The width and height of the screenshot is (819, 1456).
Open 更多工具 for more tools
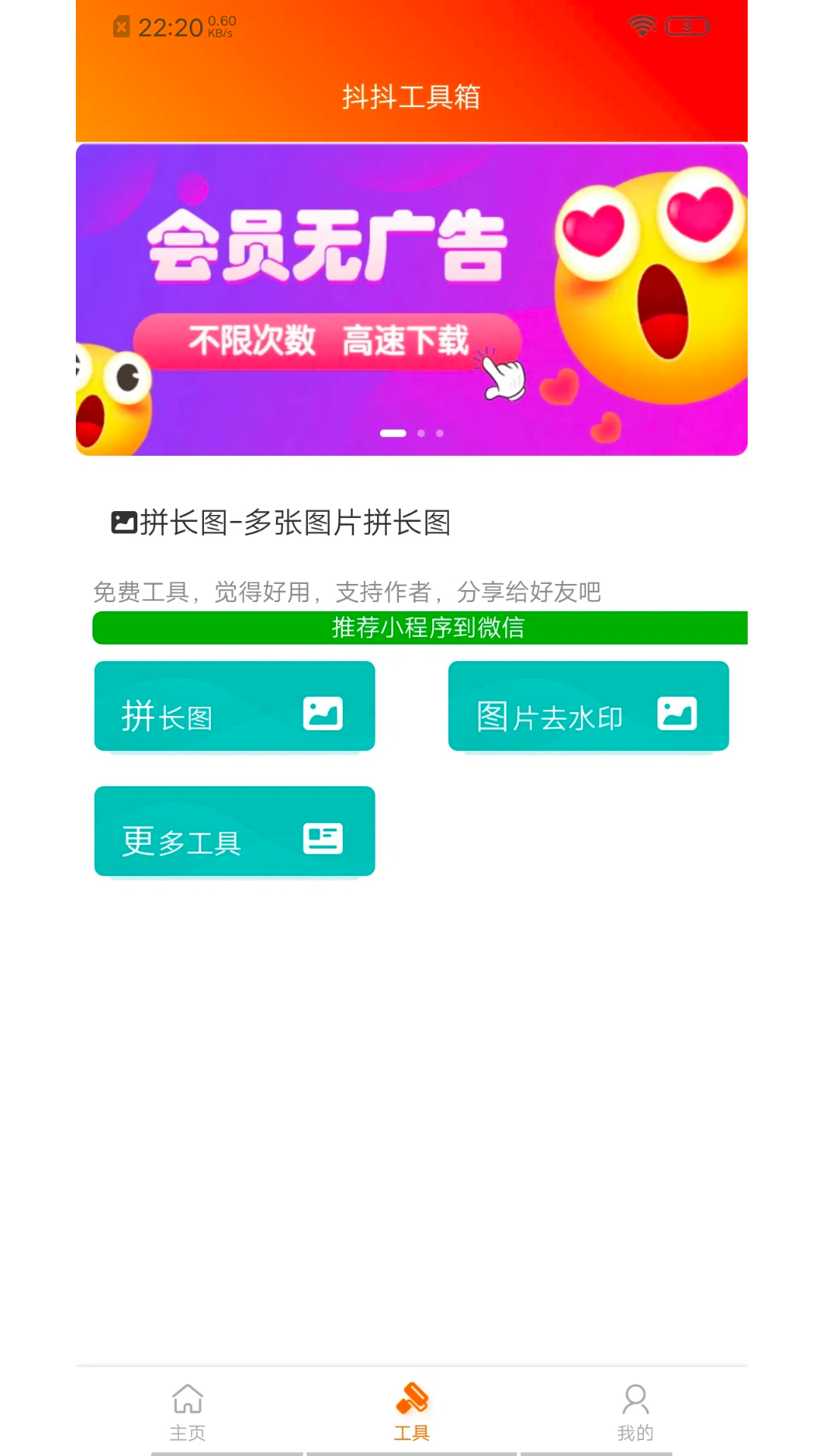(234, 832)
